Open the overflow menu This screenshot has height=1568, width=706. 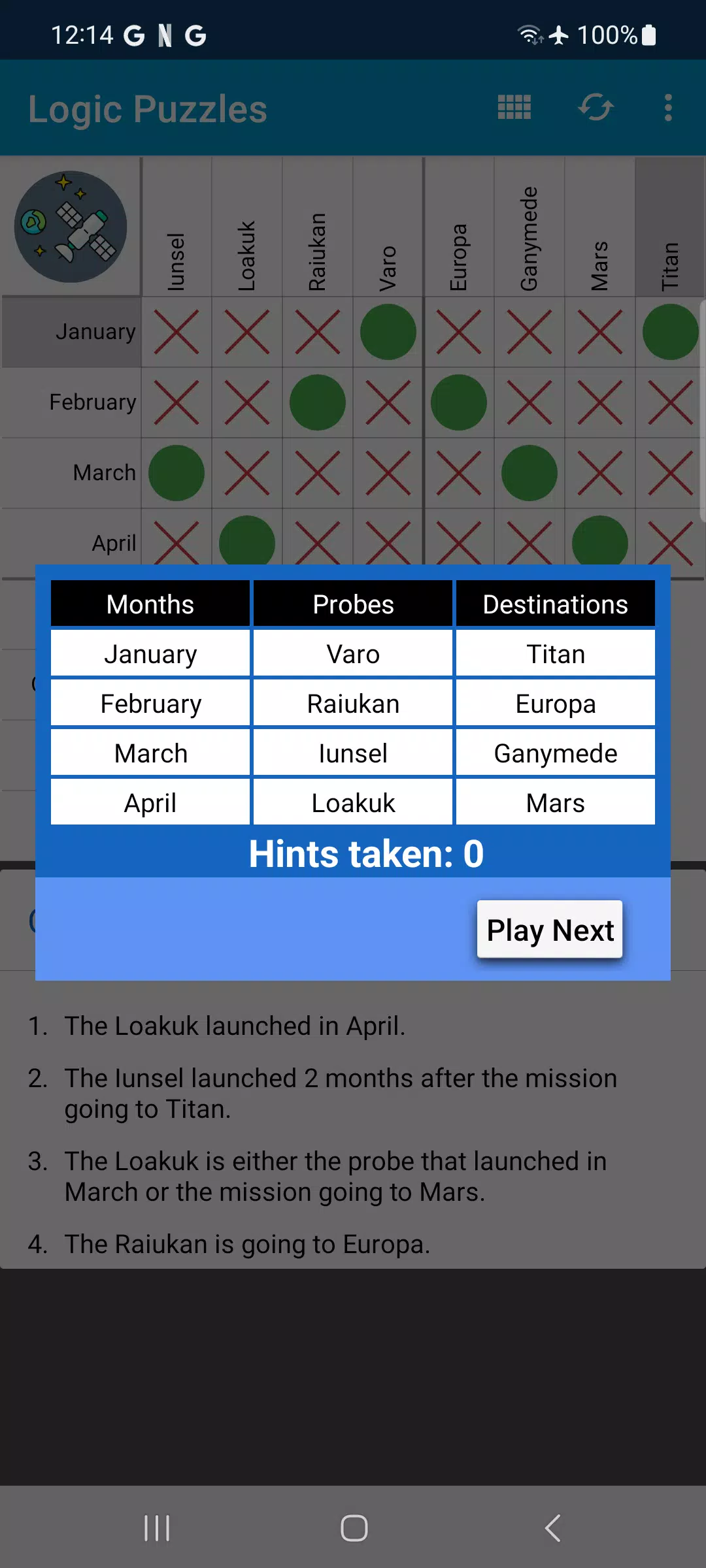[667, 107]
